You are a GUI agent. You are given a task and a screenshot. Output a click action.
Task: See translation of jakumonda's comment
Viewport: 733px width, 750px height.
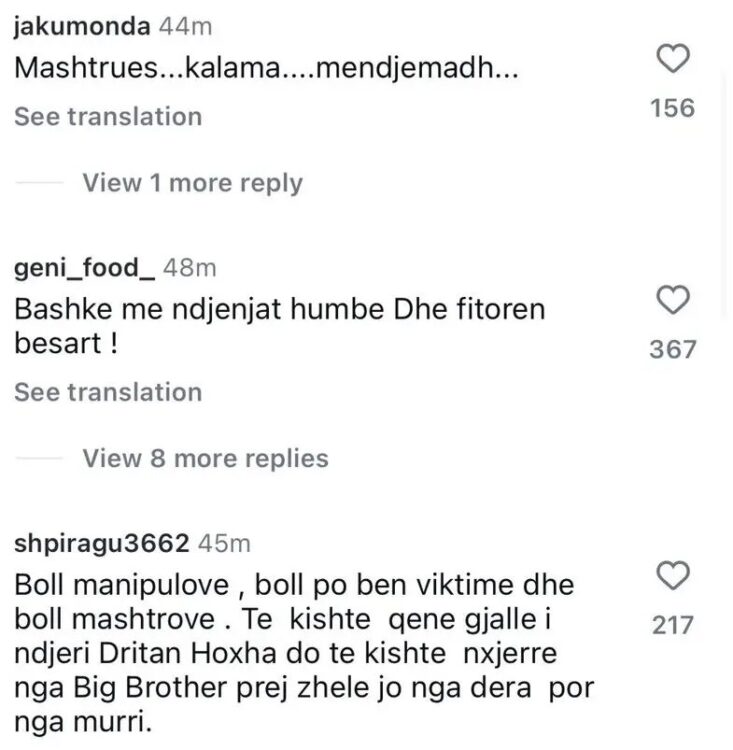[108, 116]
